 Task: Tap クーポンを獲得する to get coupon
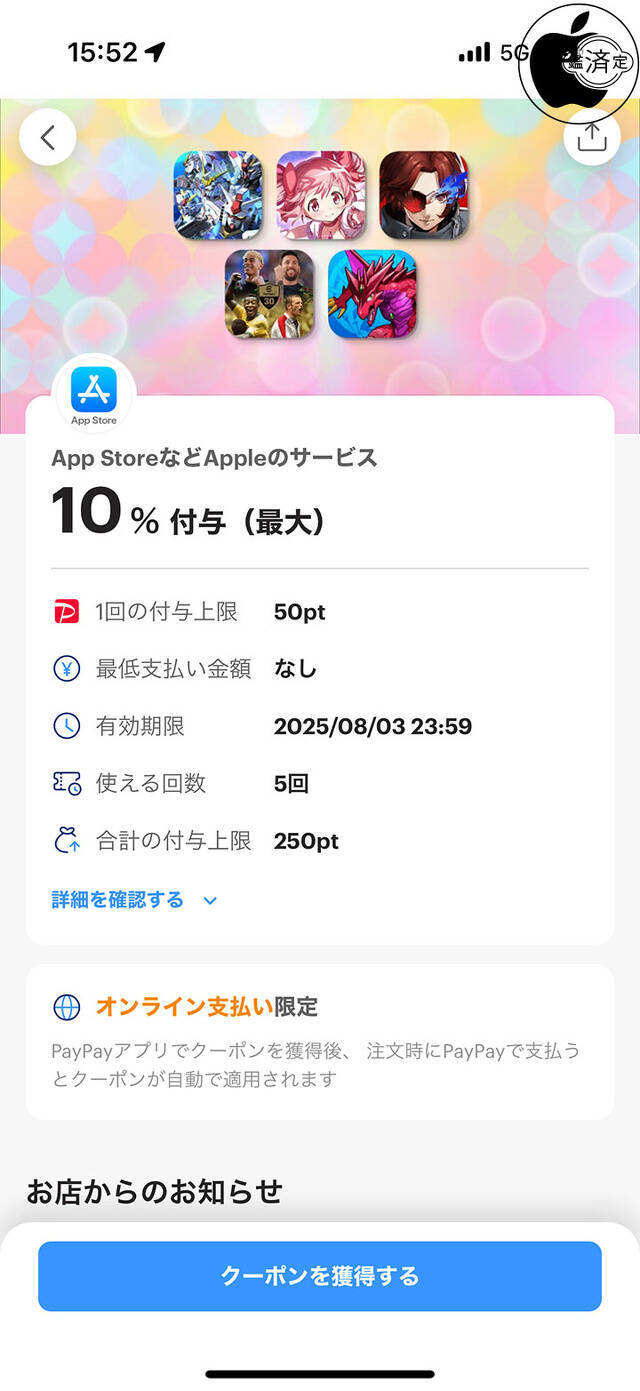click(320, 1276)
